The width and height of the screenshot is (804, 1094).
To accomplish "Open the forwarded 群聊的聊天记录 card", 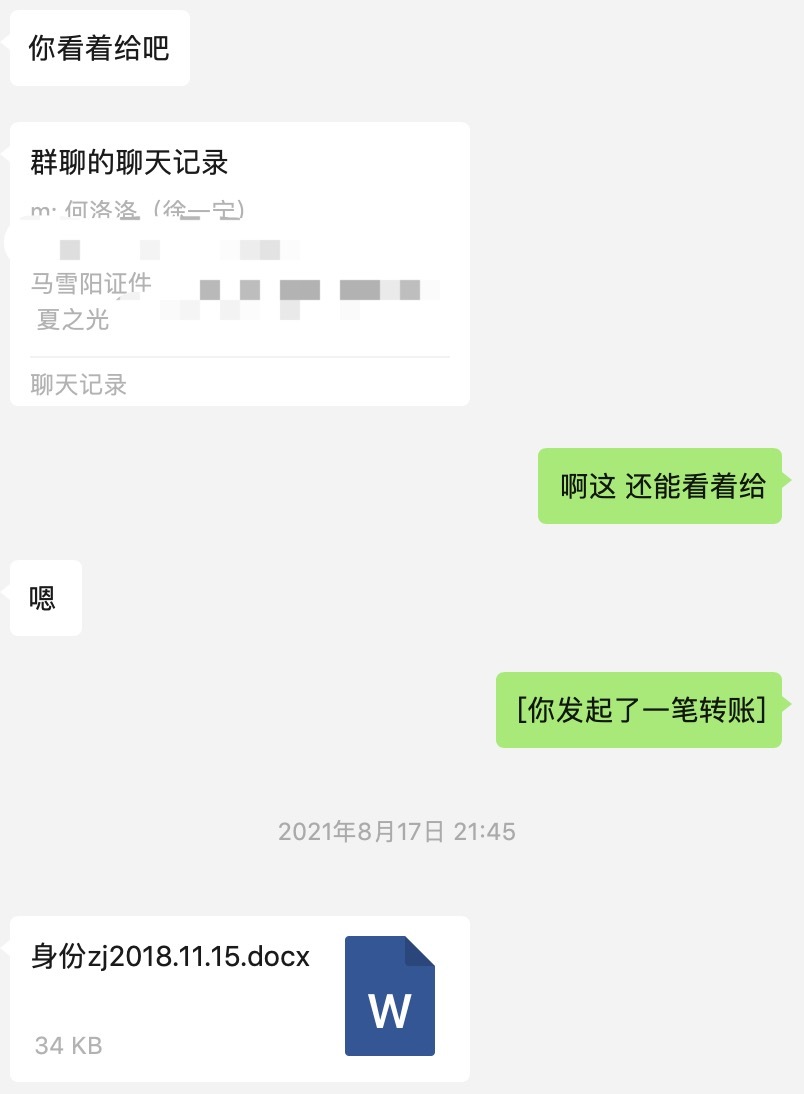I will coord(238,263).
